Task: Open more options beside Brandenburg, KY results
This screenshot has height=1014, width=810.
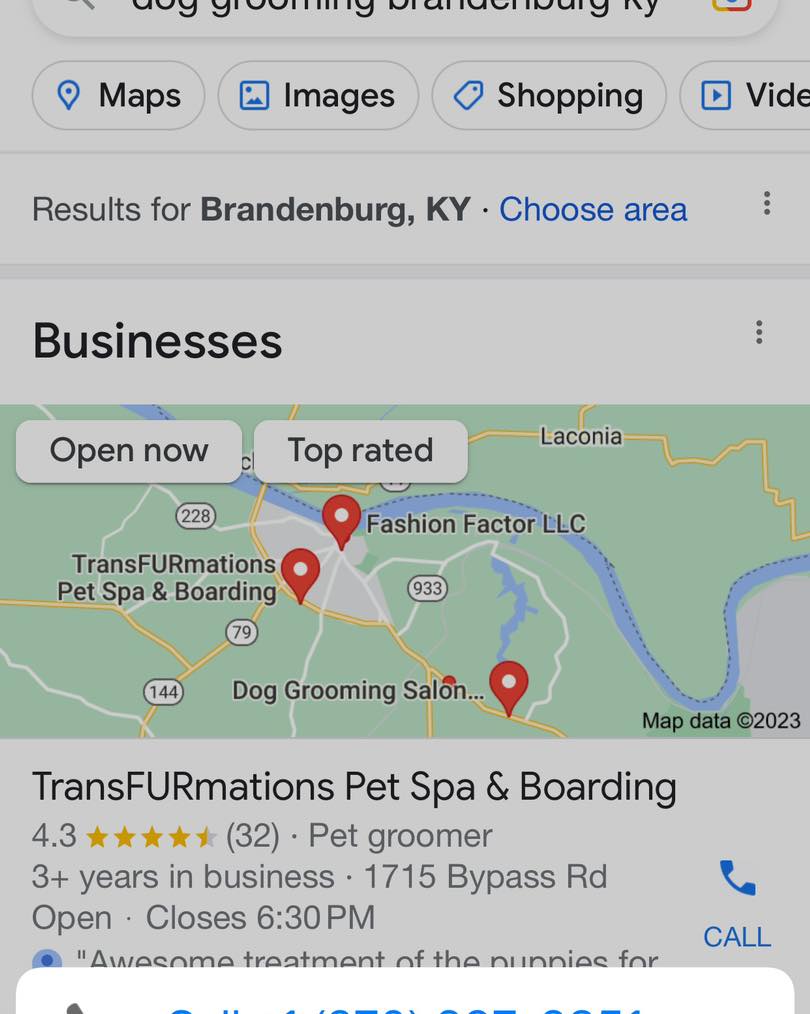Action: (x=767, y=204)
